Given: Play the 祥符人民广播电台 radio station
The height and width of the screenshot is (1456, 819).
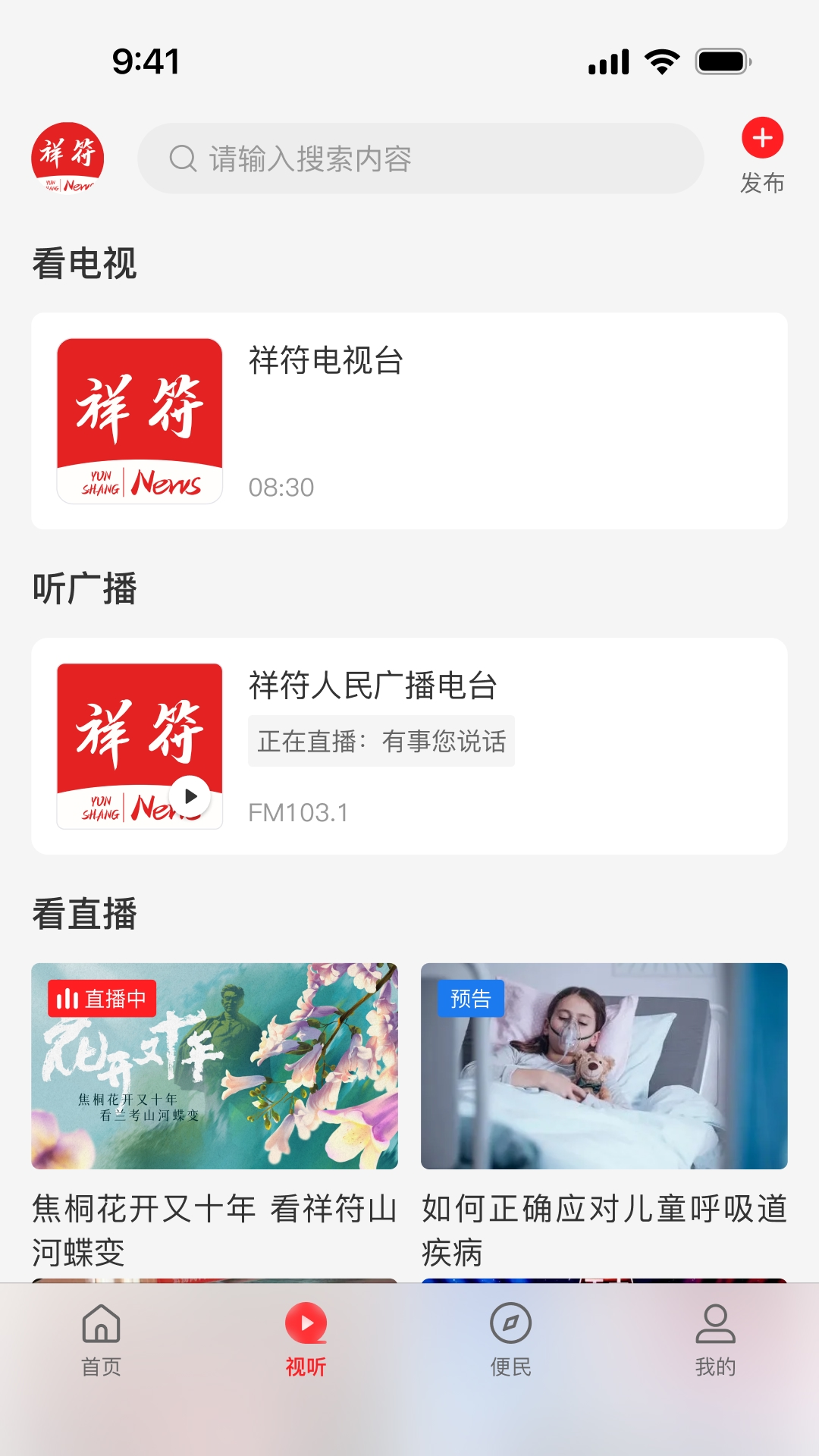Looking at the screenshot, I should click(190, 796).
